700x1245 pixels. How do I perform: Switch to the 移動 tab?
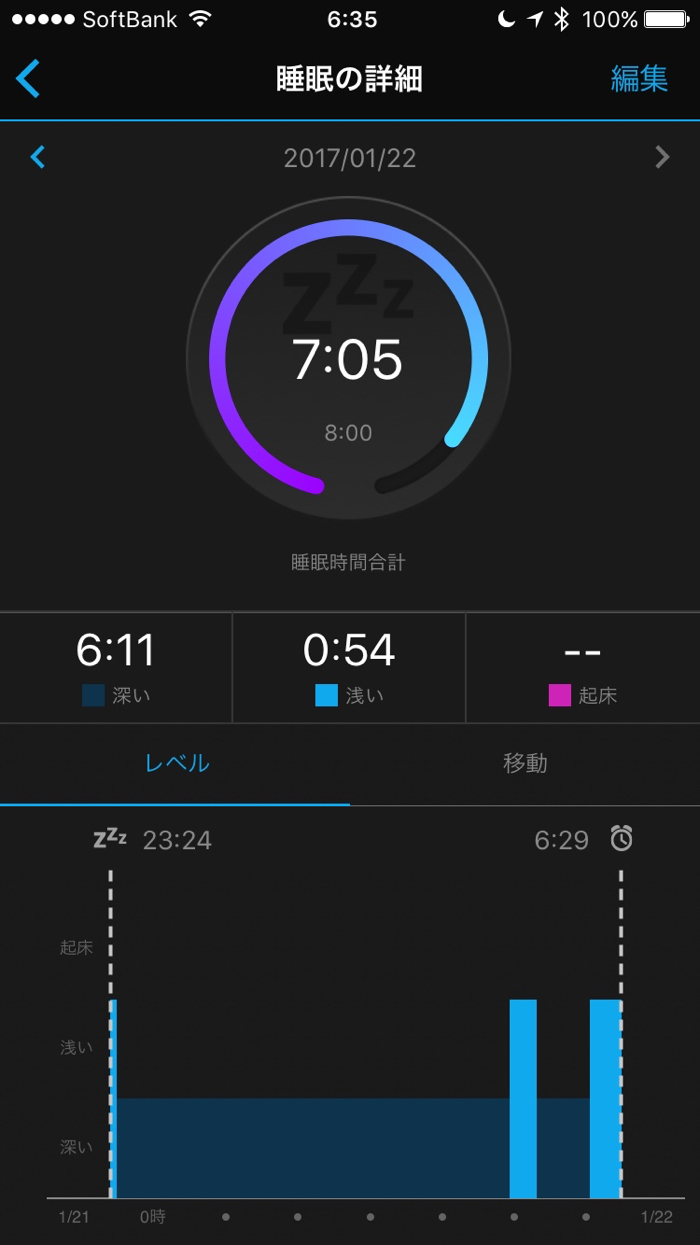pos(525,763)
